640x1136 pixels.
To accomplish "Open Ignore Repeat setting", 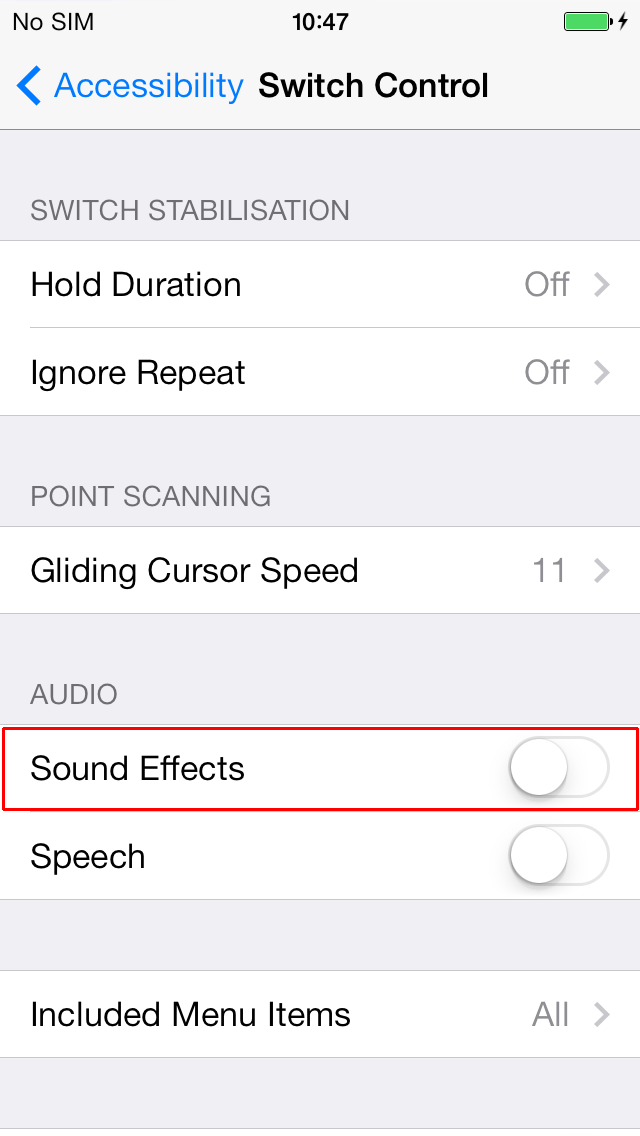I will [320, 372].
